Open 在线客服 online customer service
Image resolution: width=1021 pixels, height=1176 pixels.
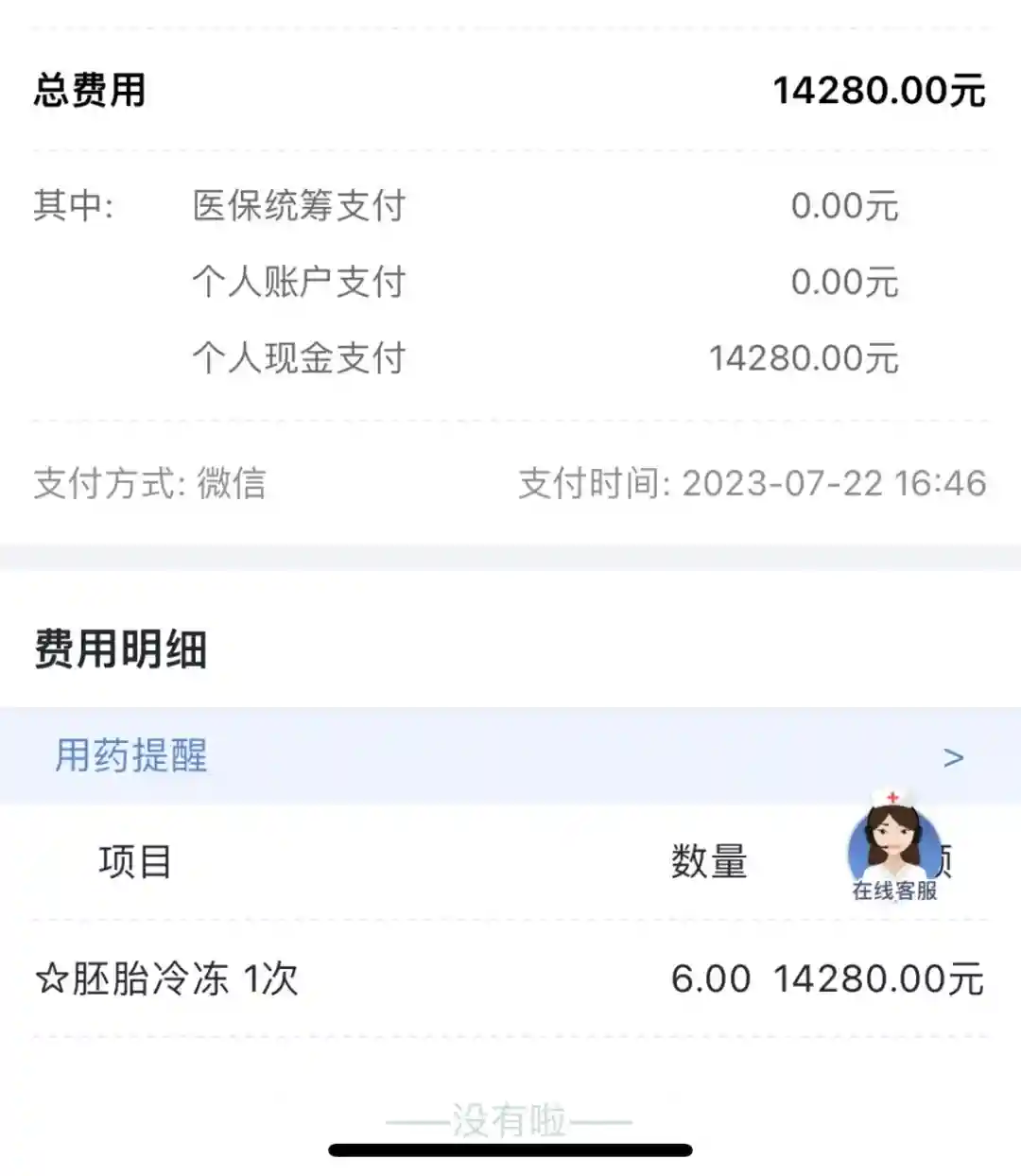point(893,848)
